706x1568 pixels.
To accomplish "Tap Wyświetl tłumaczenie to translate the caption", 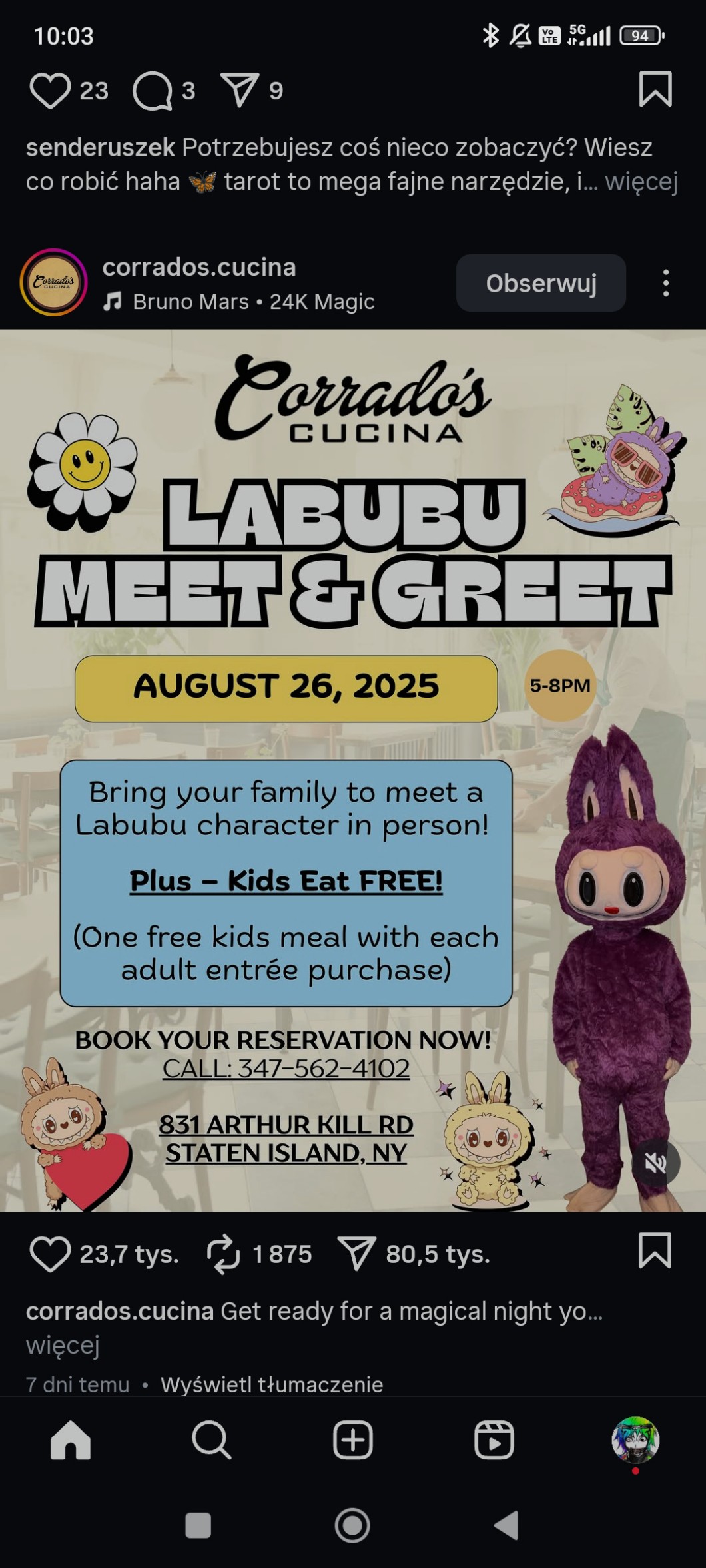I will (271, 1384).
